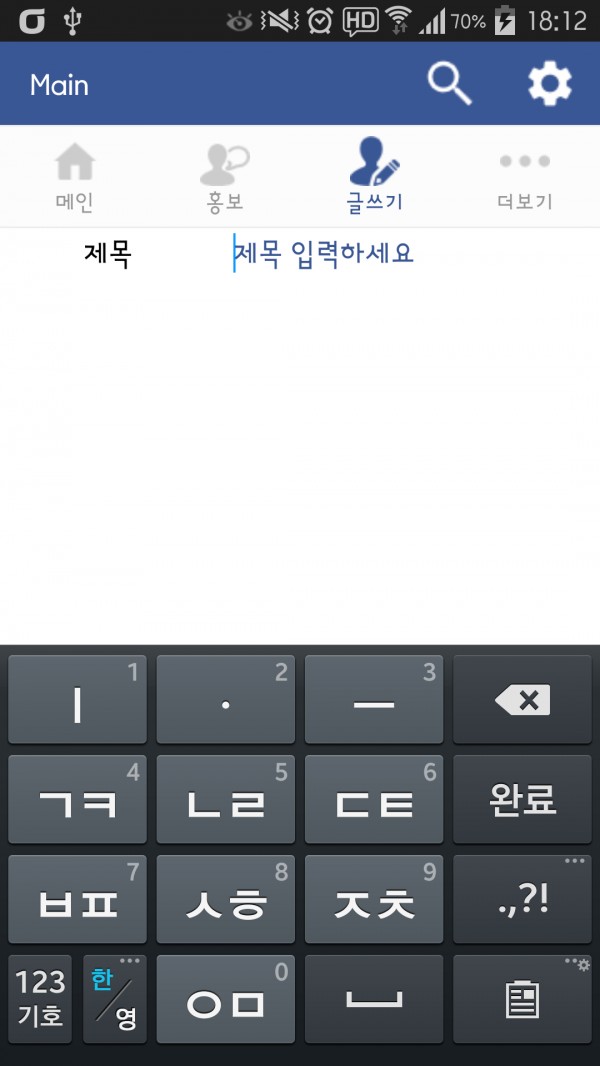Tap the keyboard backspace key
The image size is (600, 1066).
(523, 700)
